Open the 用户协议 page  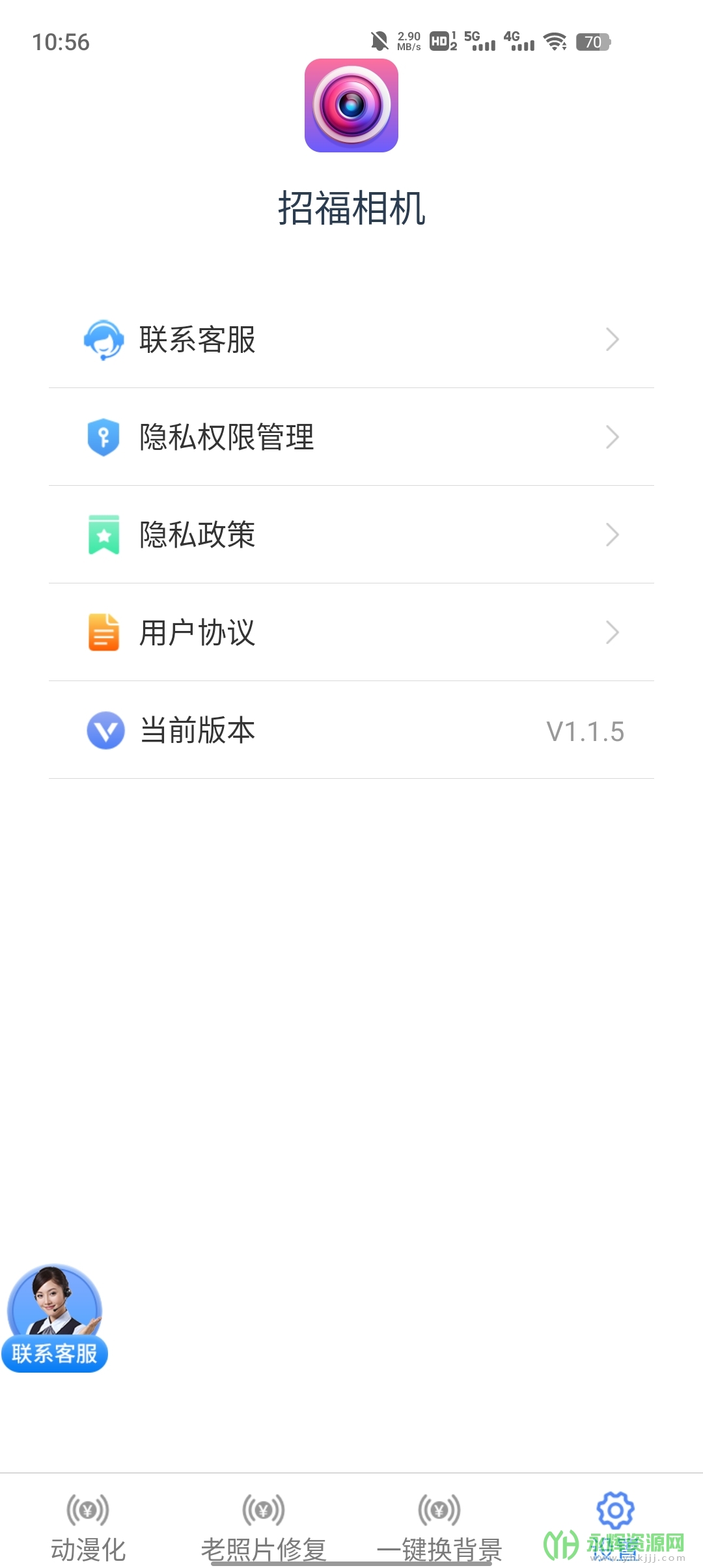pyautogui.click(x=351, y=632)
